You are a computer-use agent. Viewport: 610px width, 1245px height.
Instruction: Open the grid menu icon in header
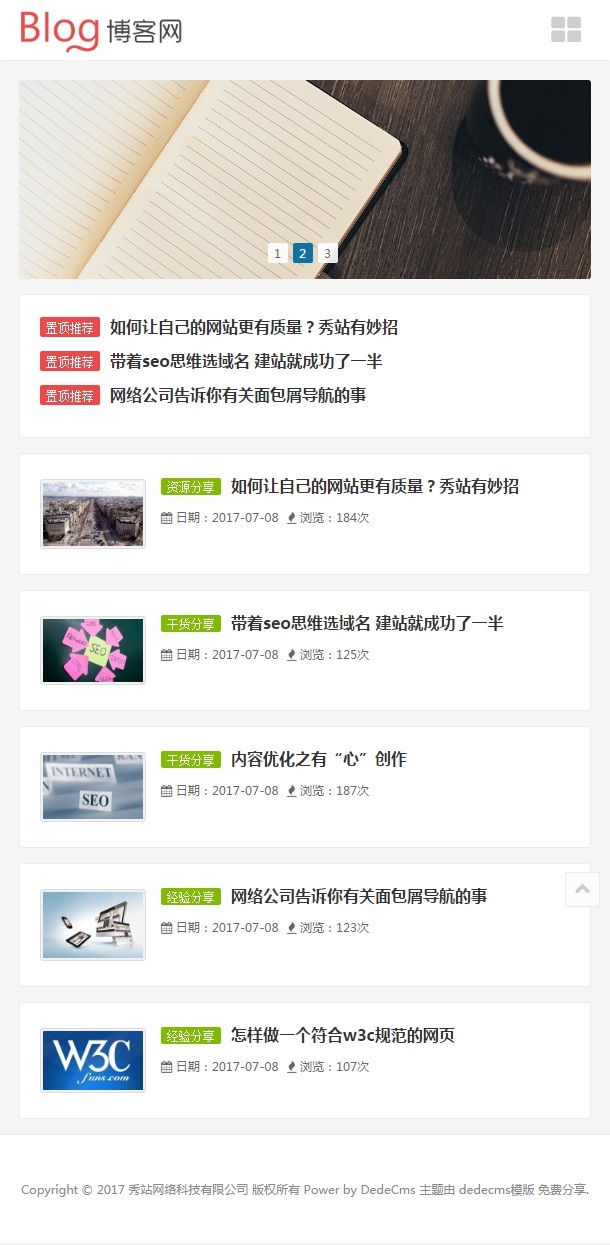(565, 30)
